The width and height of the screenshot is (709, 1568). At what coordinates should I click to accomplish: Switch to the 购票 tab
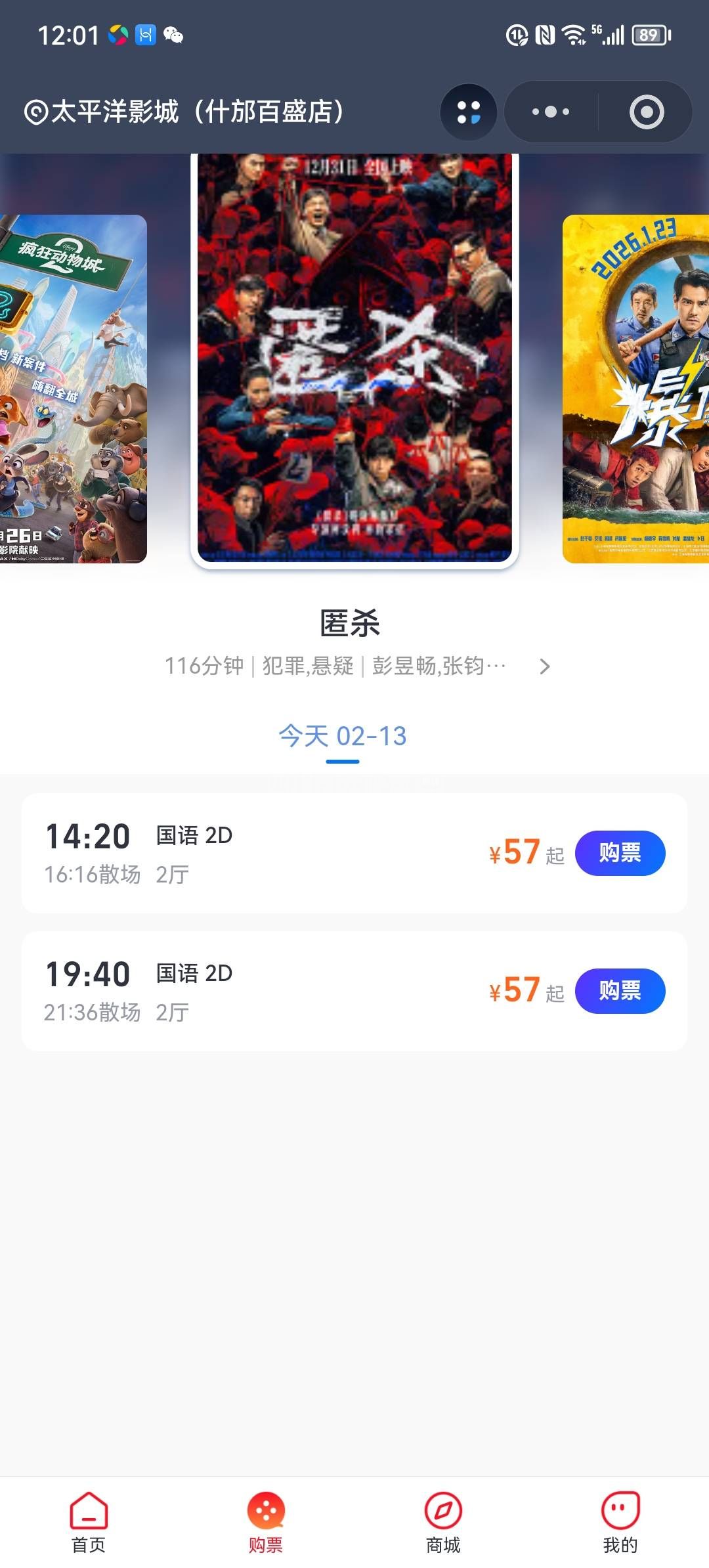coord(266,1523)
